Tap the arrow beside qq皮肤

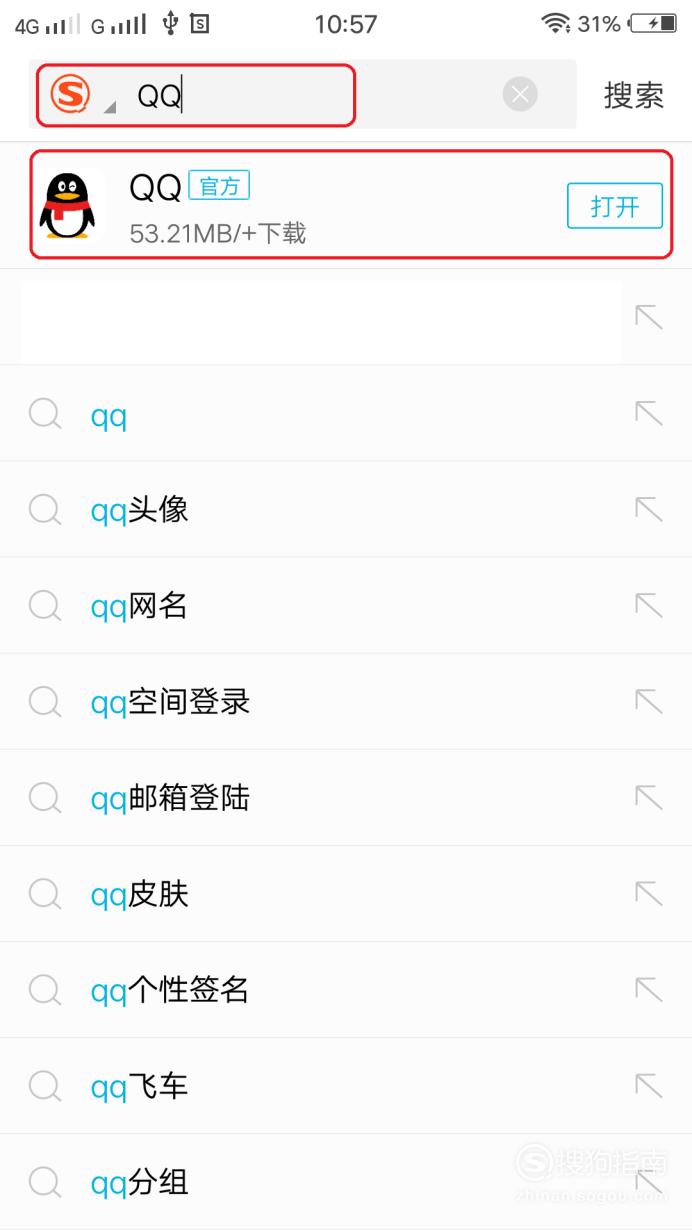coord(649,893)
